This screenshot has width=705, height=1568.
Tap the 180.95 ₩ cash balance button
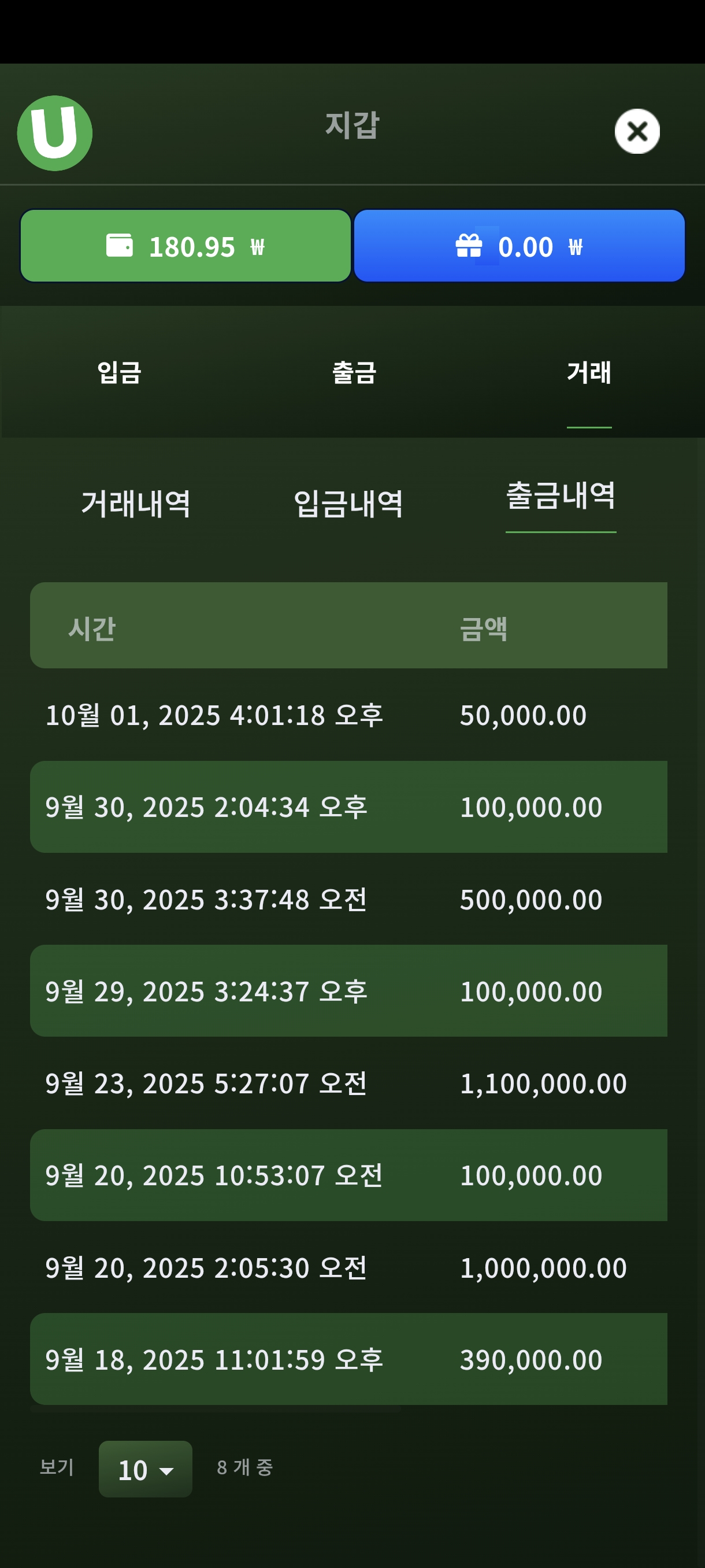pos(185,246)
